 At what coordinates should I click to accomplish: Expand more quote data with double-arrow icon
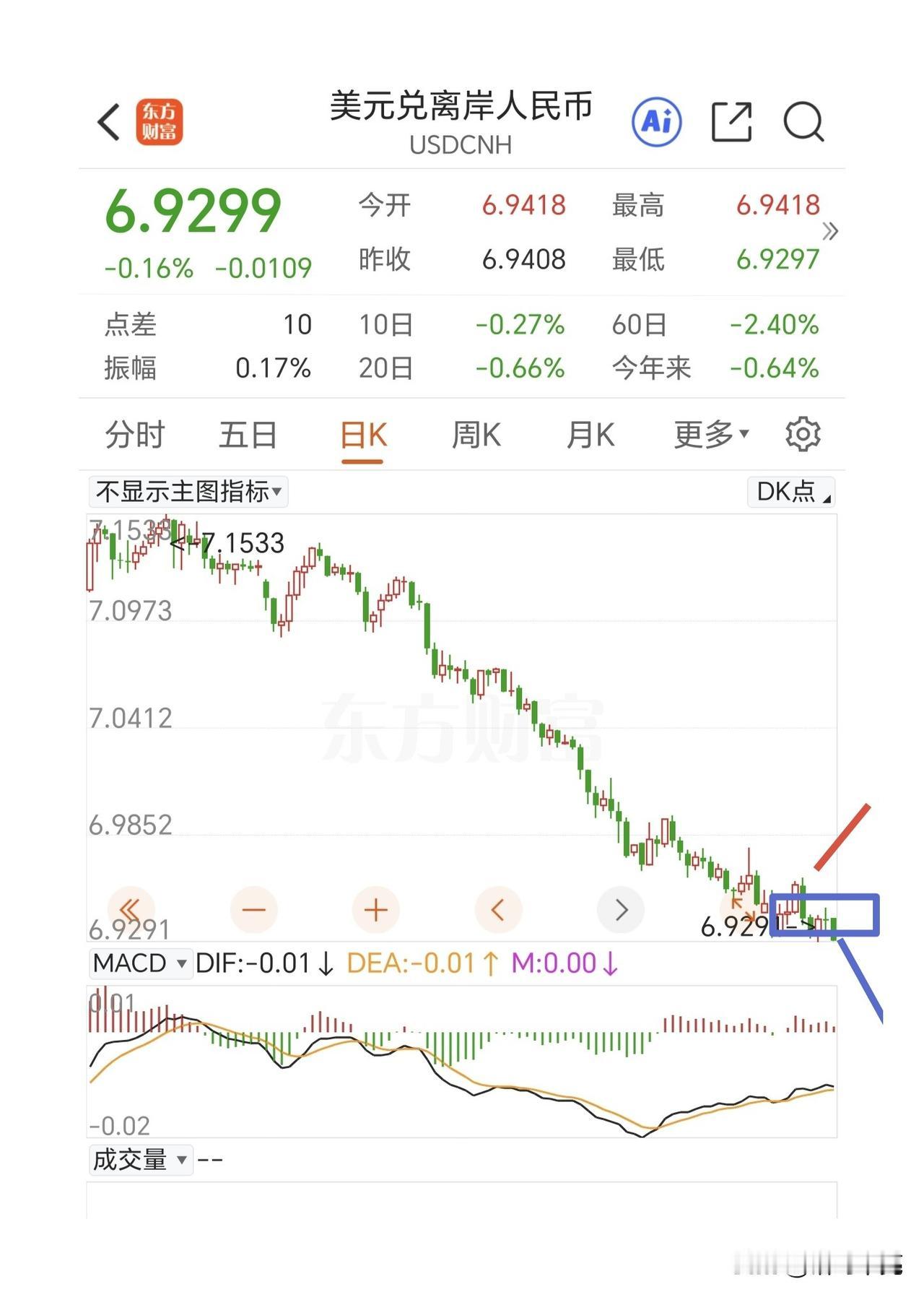tap(830, 231)
